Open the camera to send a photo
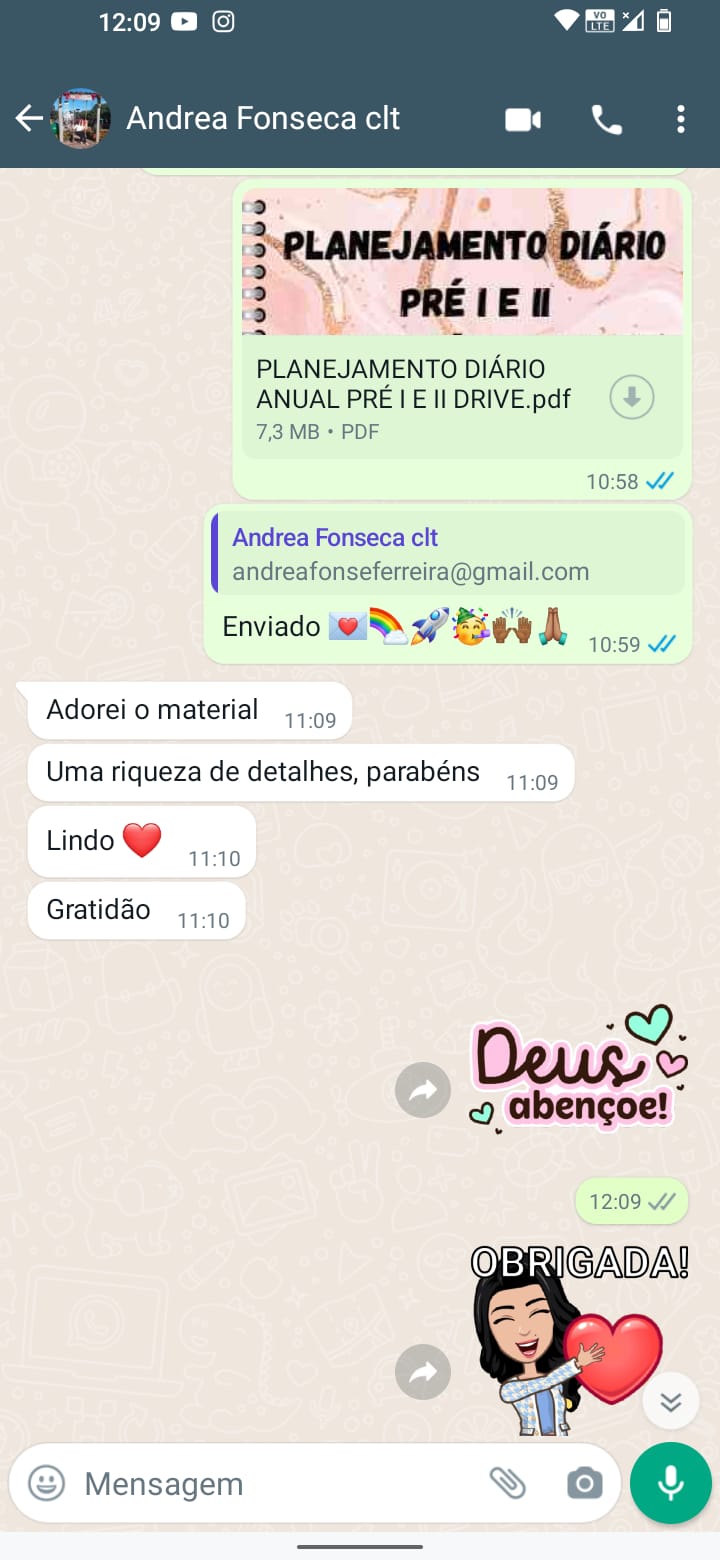The height and width of the screenshot is (1560, 720). point(584,1483)
